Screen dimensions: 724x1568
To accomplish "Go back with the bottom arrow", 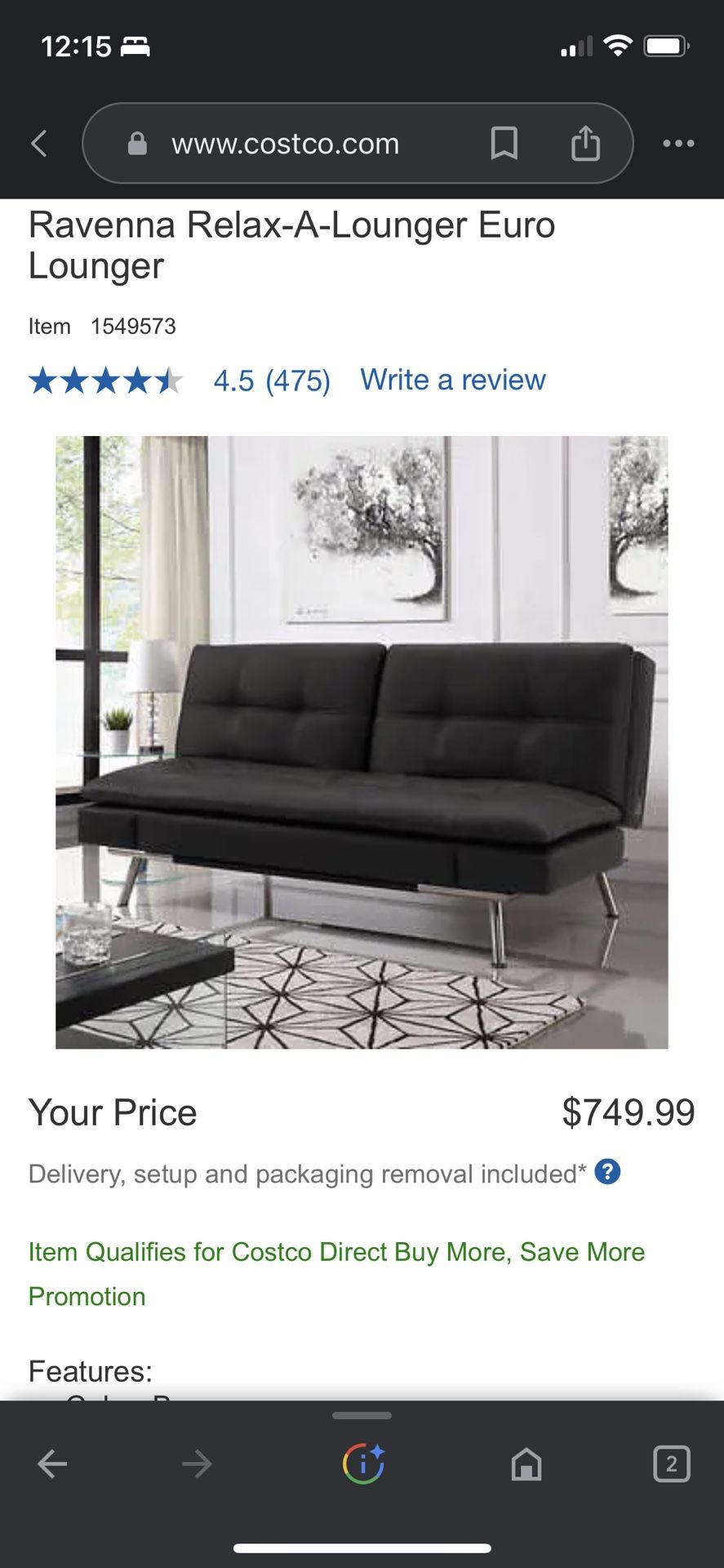I will tap(53, 1464).
